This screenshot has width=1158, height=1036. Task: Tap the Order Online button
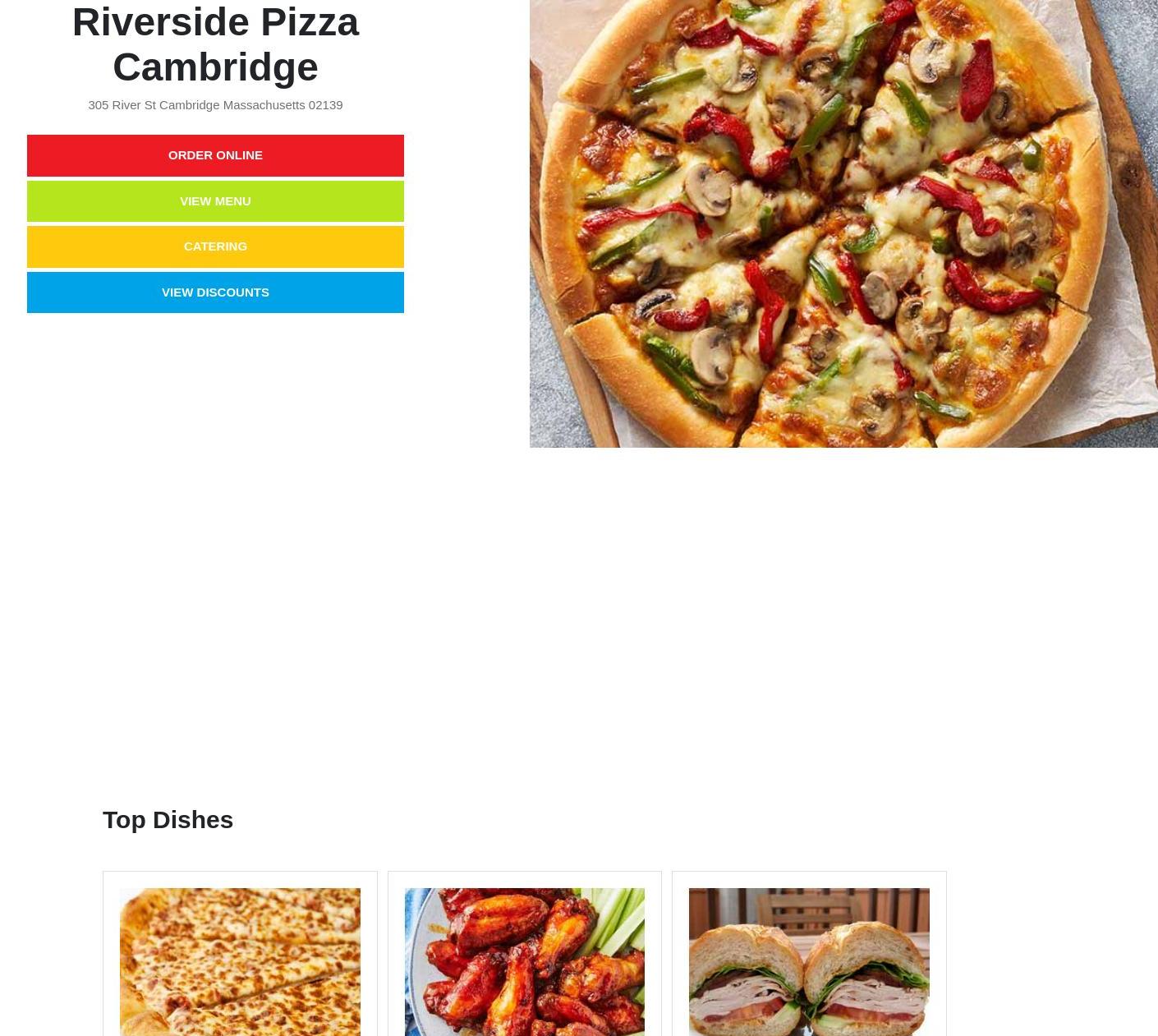(215, 155)
